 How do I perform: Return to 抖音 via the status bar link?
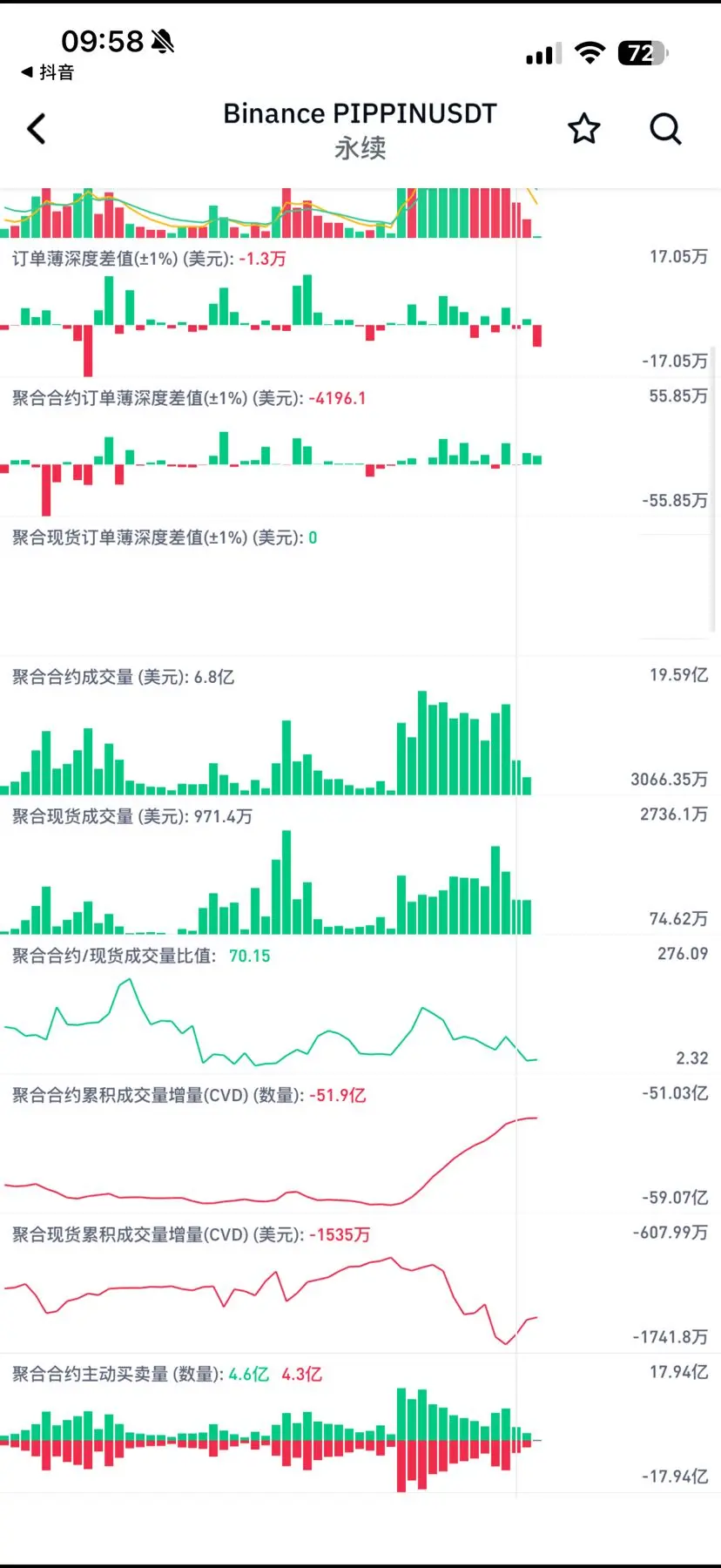48,72
